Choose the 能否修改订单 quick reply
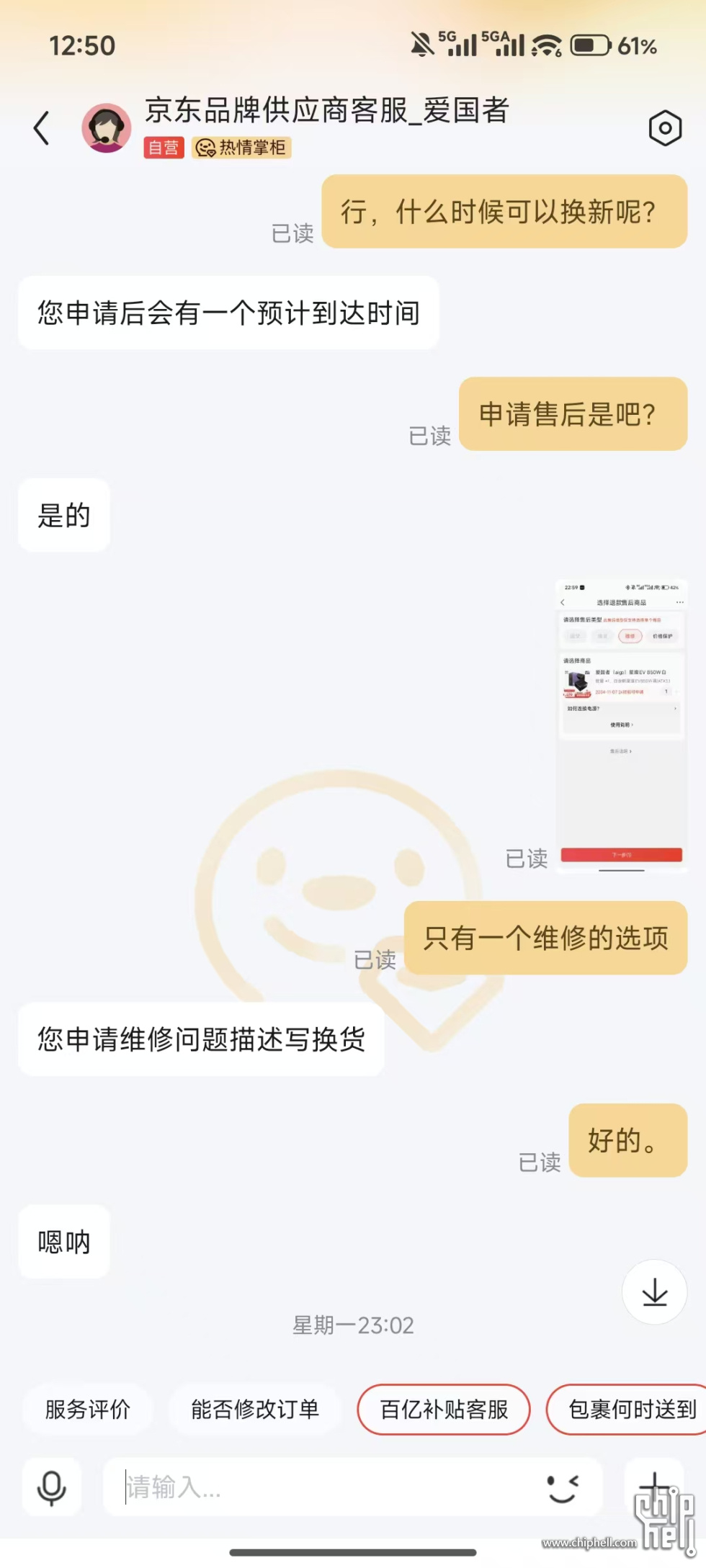Screen dimensions: 706x1568 pyautogui.click(x=255, y=1409)
